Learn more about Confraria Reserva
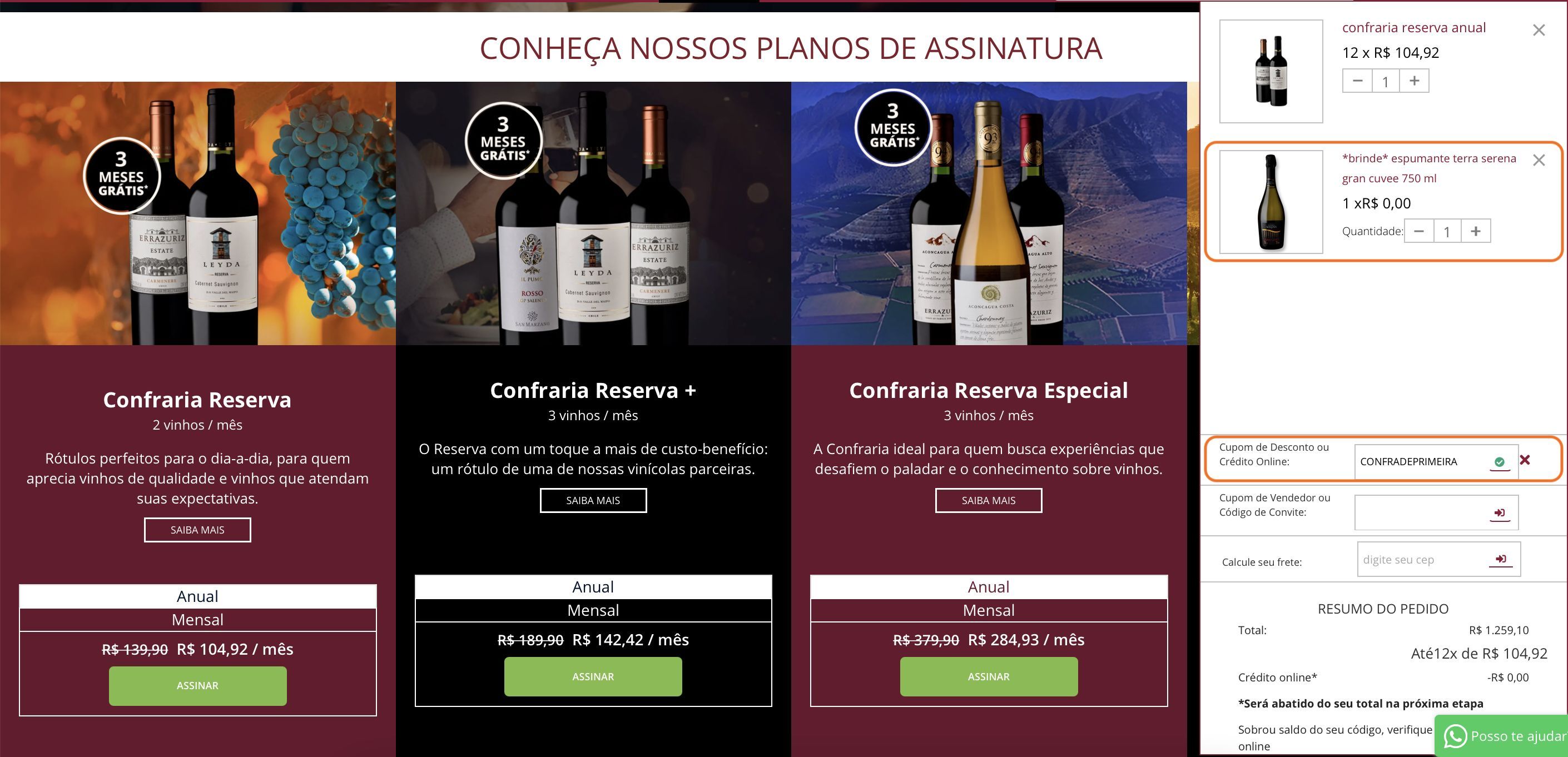 (x=197, y=530)
